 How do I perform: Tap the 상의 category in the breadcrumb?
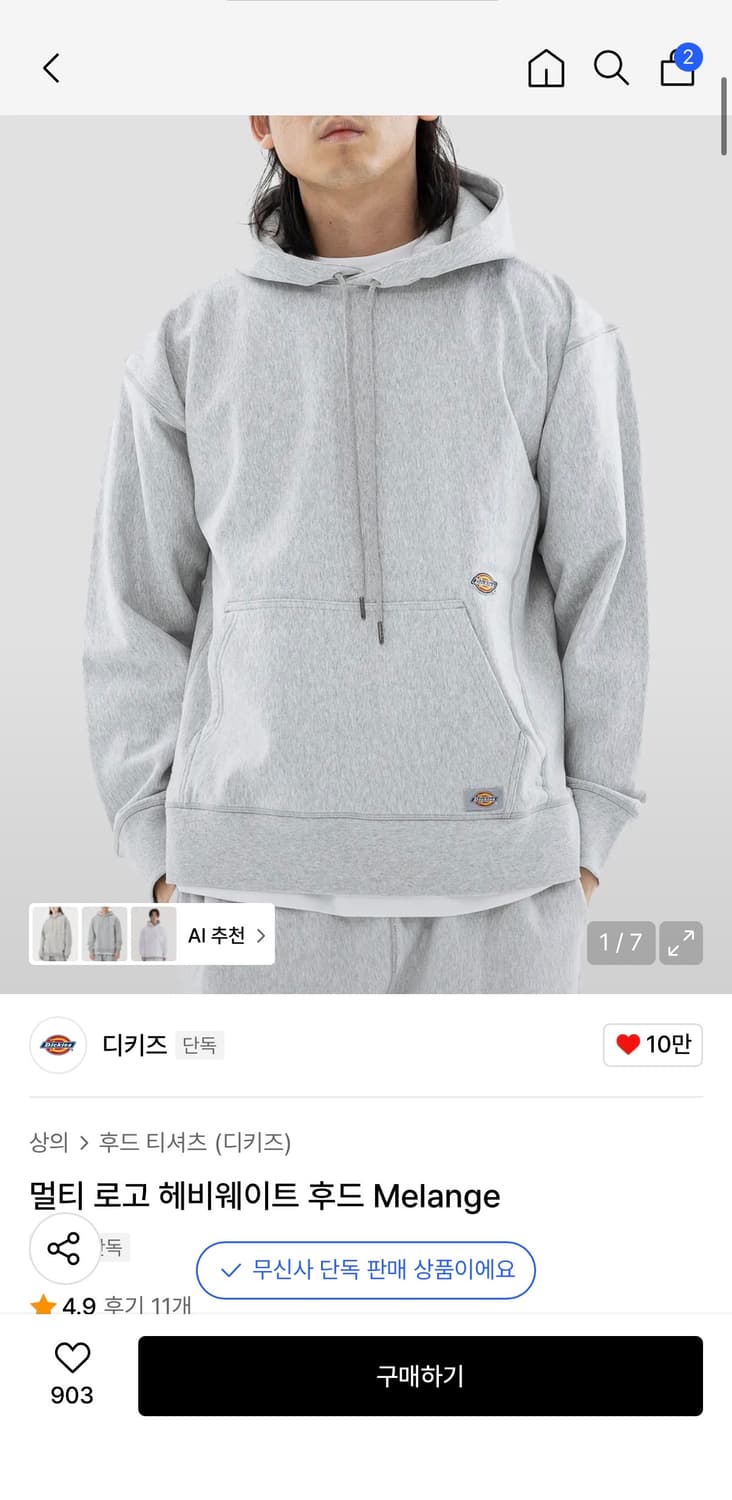coord(47,1143)
